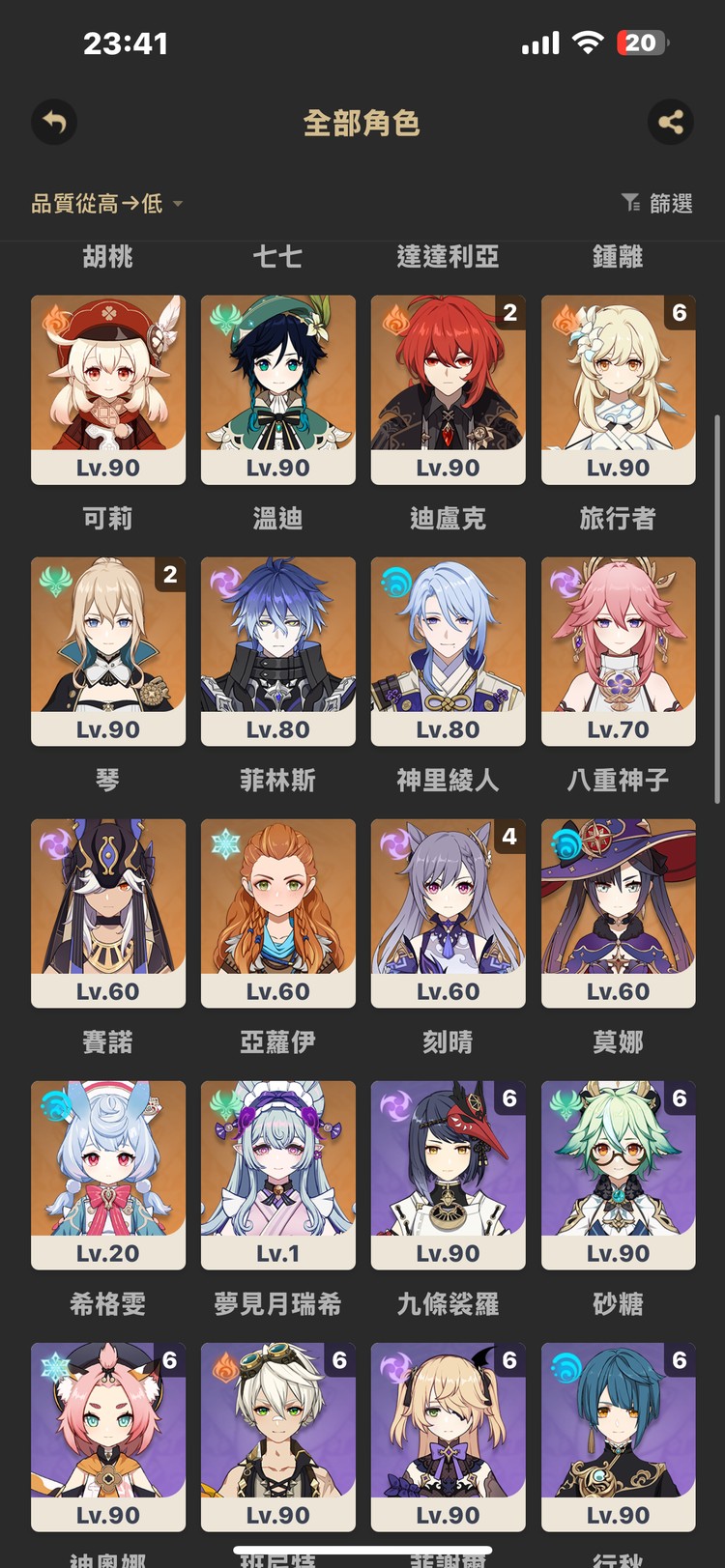725x1568 pixels.
Task: Open the 可莉 character card
Action: (108, 388)
